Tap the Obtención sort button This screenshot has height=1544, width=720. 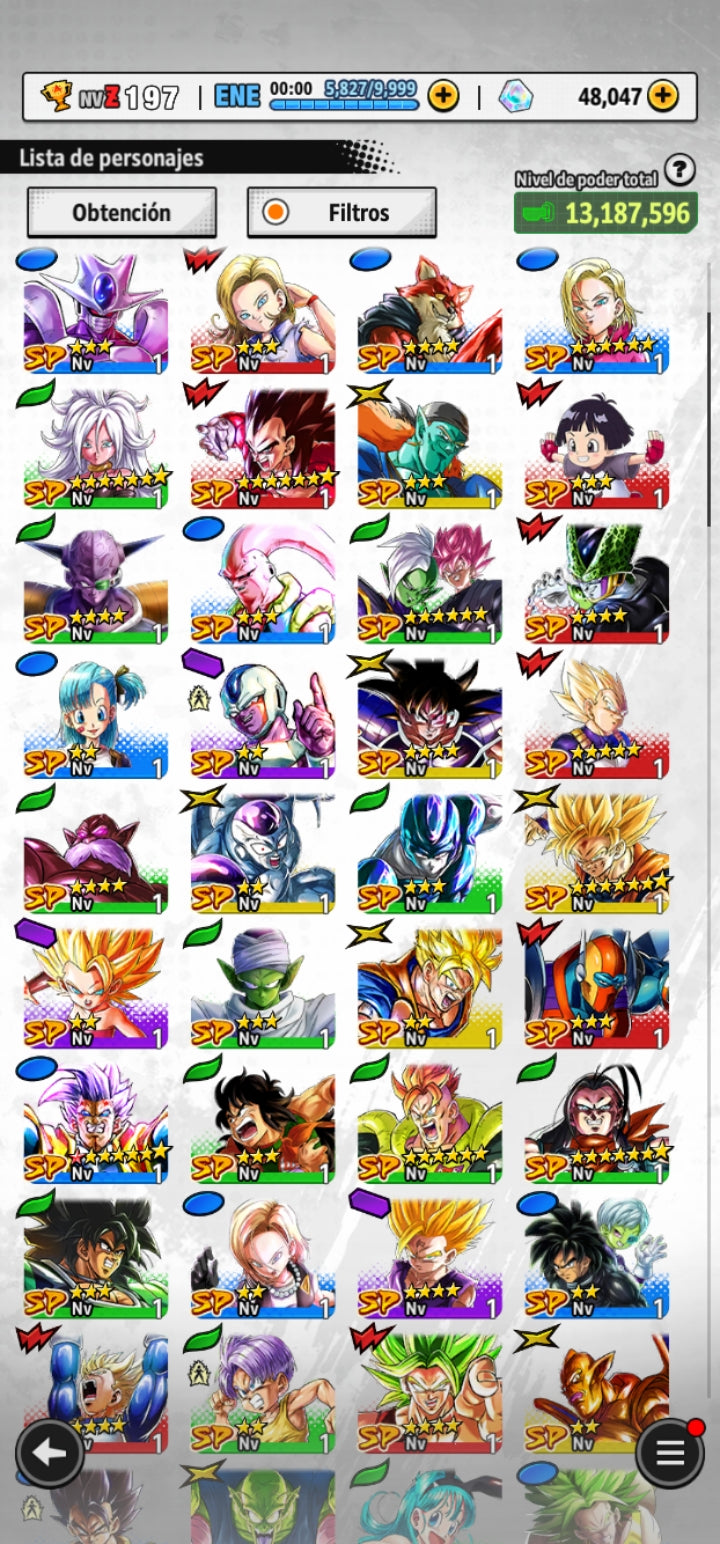121,212
